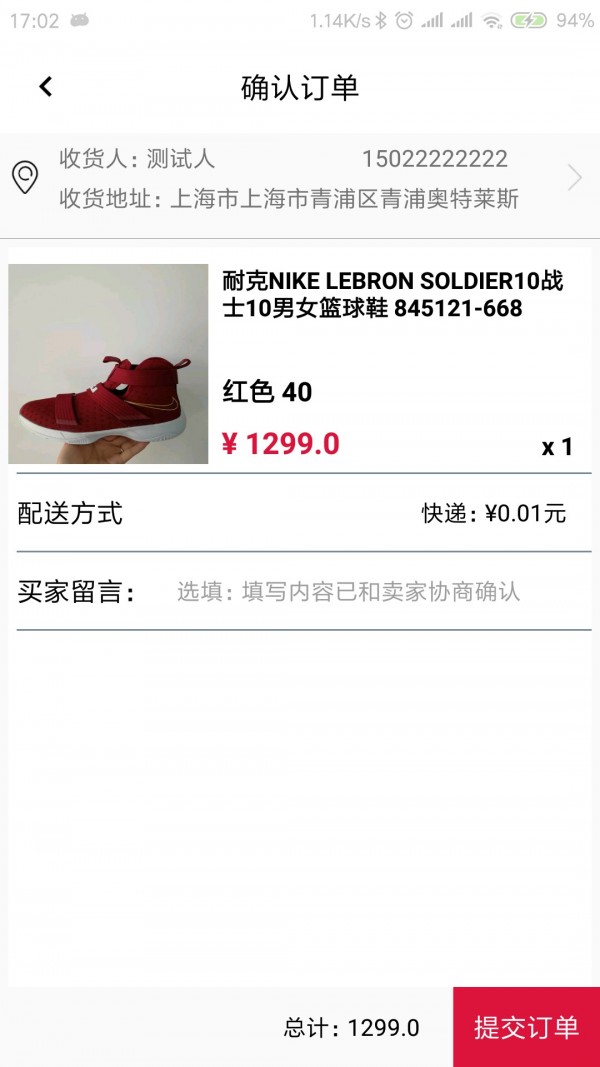View the NIKE LEBRON SOLDIER10 product image

(x=108, y=364)
